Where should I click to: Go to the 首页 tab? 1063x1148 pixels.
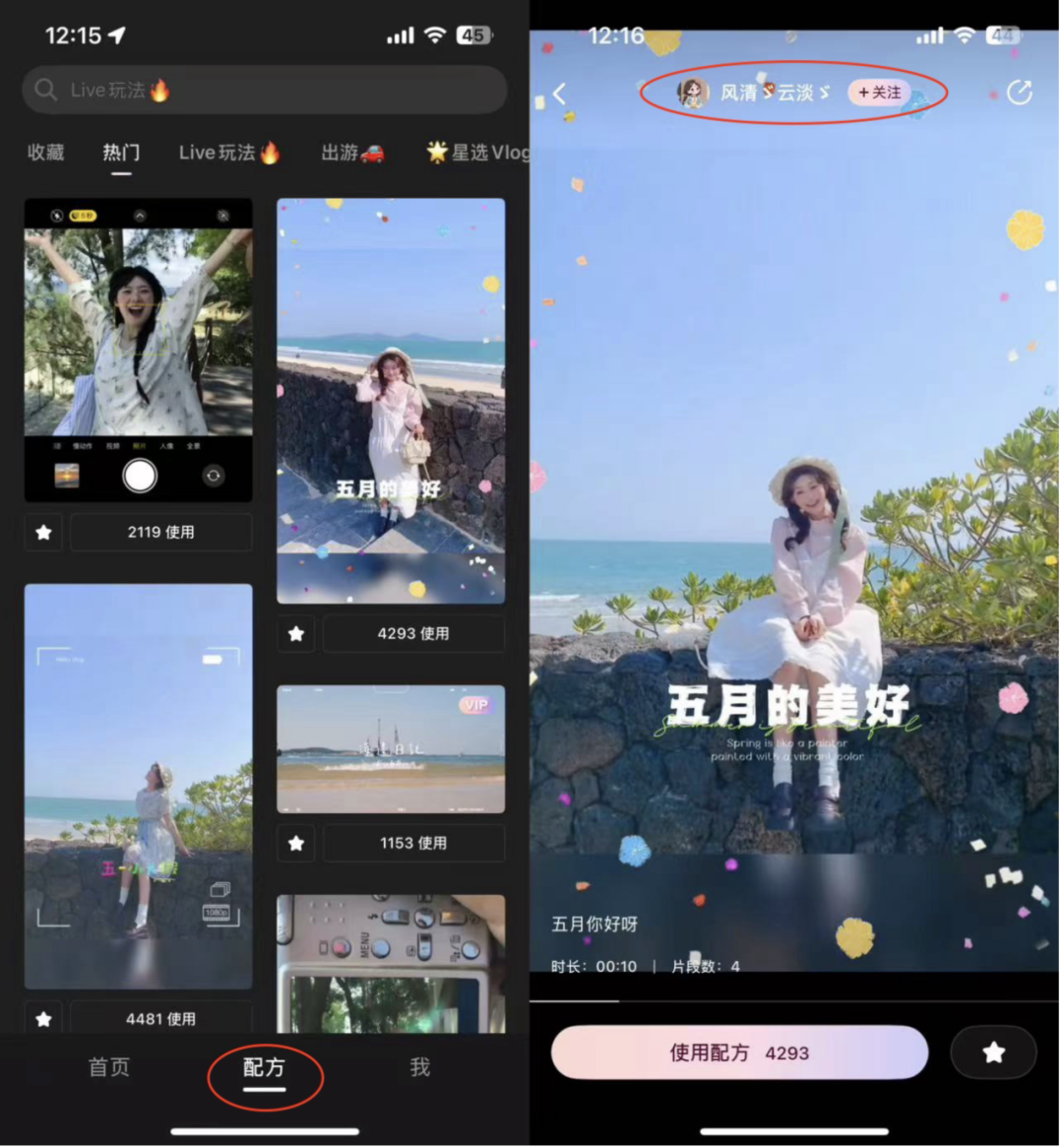[109, 1067]
